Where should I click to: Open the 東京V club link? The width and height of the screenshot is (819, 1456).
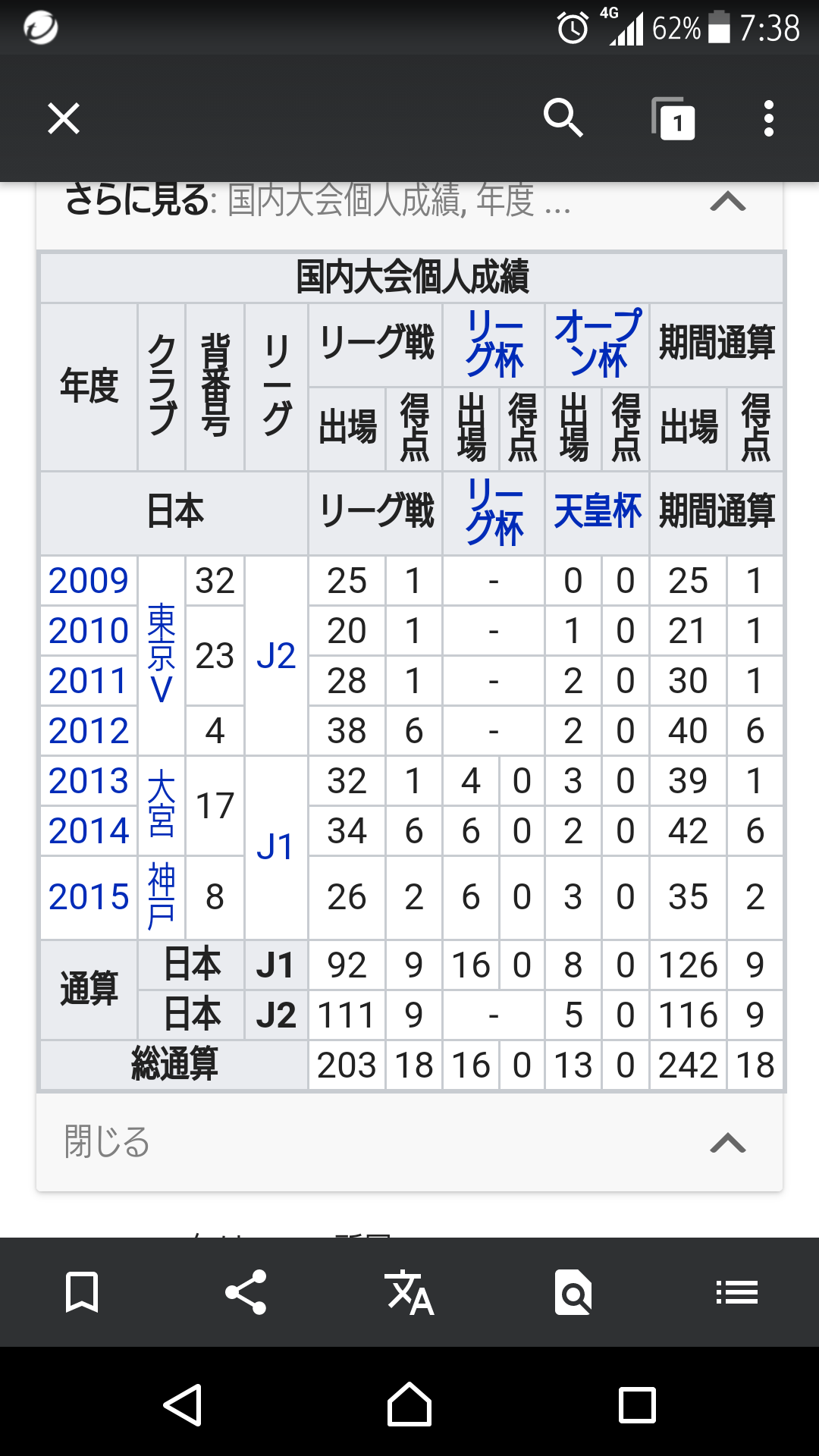click(161, 654)
